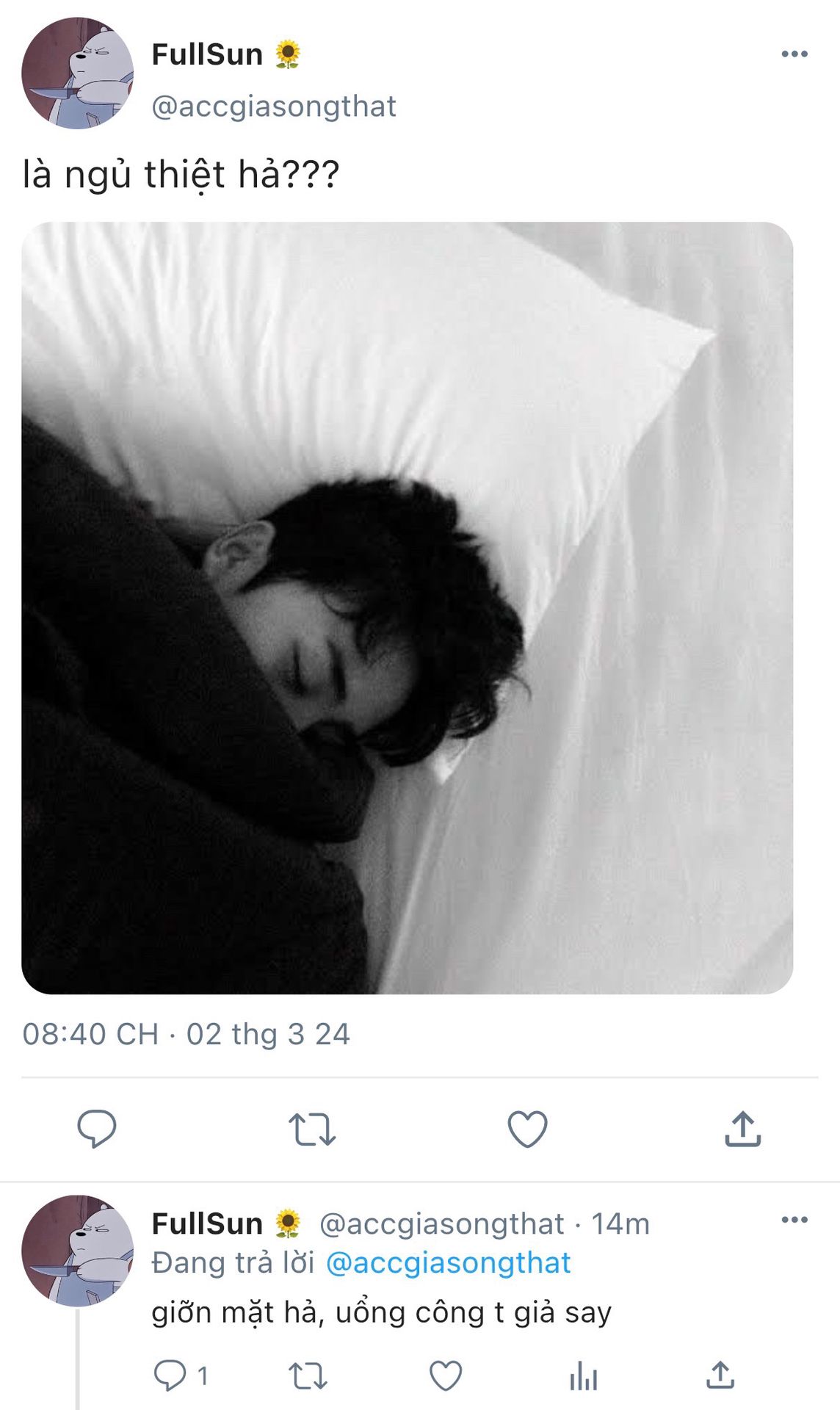Like the main tweet

tap(528, 1129)
